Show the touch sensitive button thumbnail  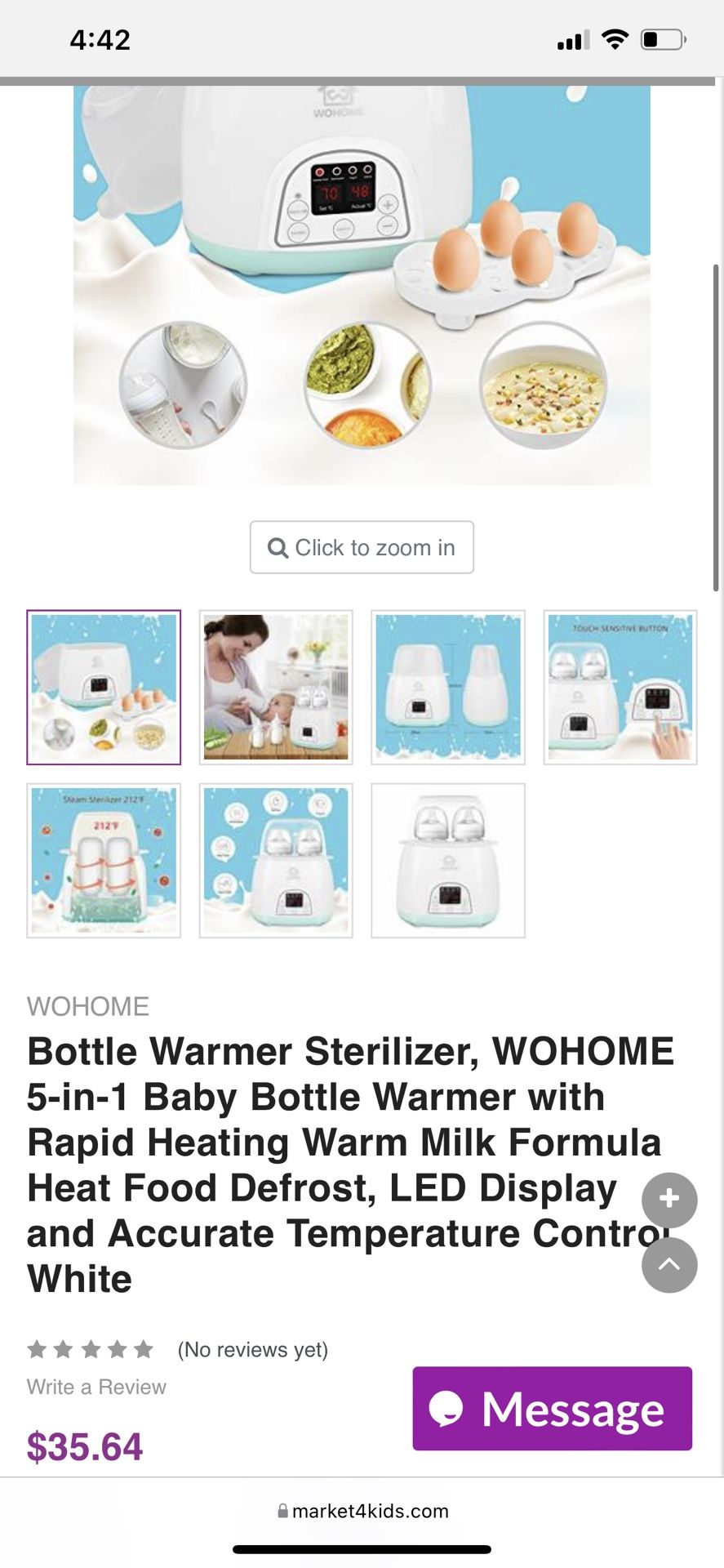click(620, 688)
